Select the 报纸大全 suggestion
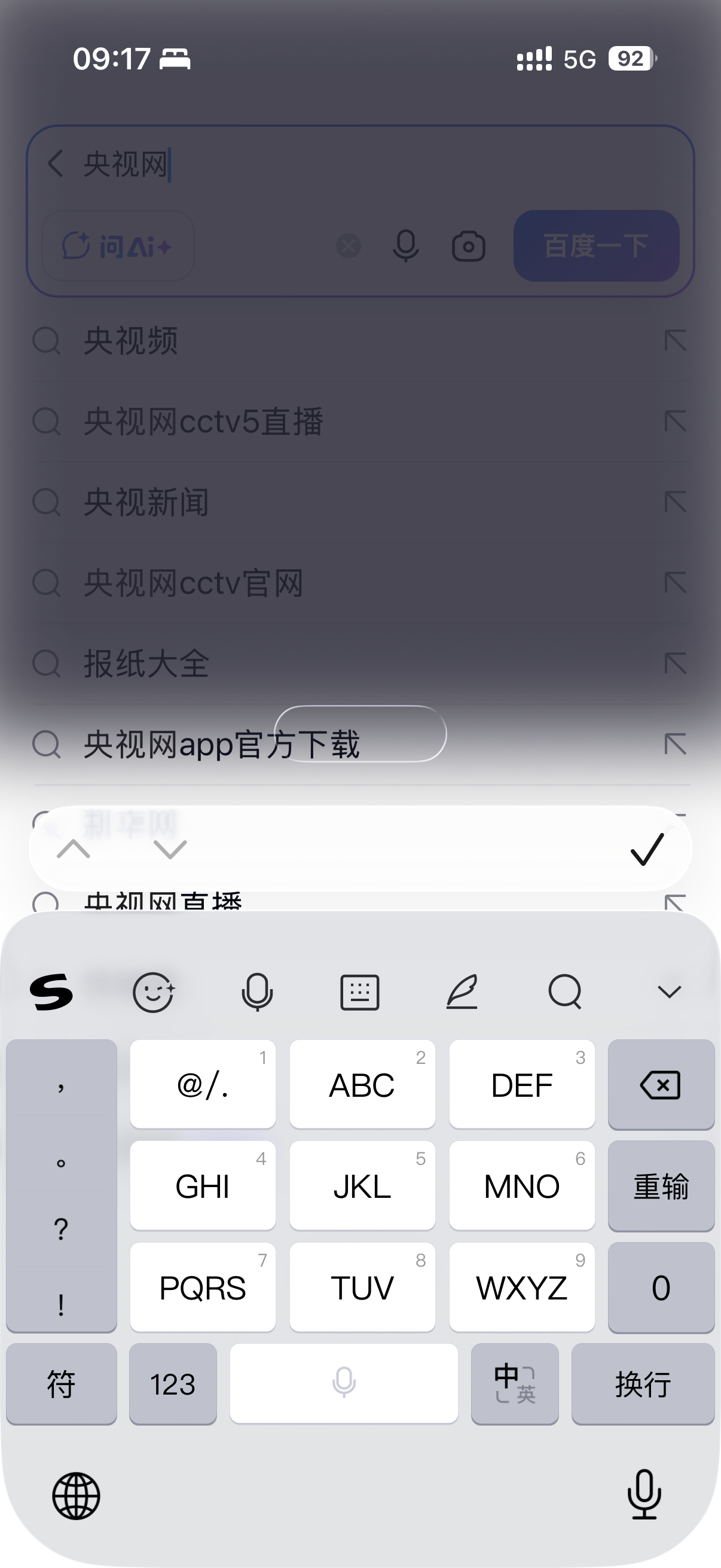The height and width of the screenshot is (1568, 721). (x=146, y=663)
